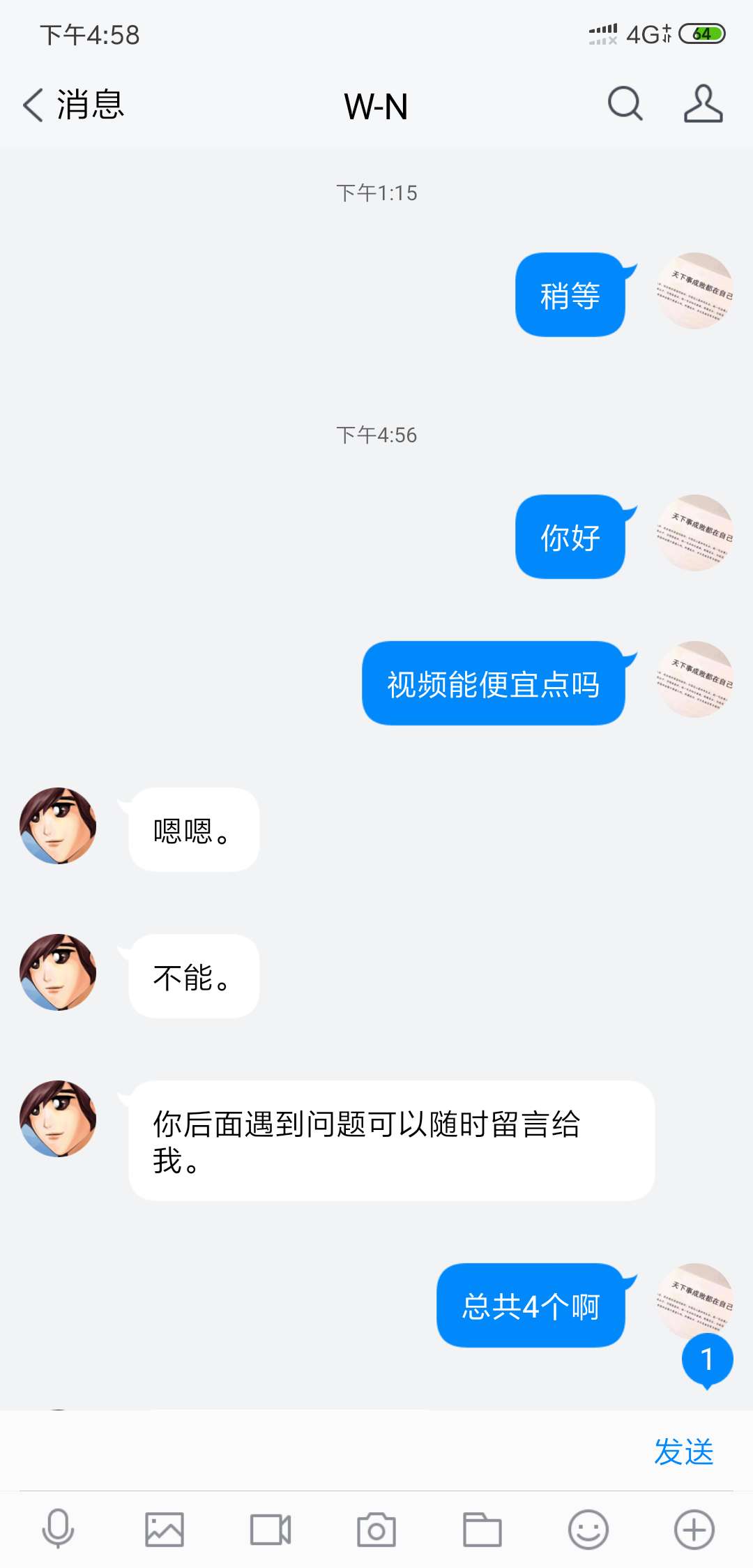The height and width of the screenshot is (1568, 753).
Task: Record a voice message with the microphone
Action: point(59,1529)
